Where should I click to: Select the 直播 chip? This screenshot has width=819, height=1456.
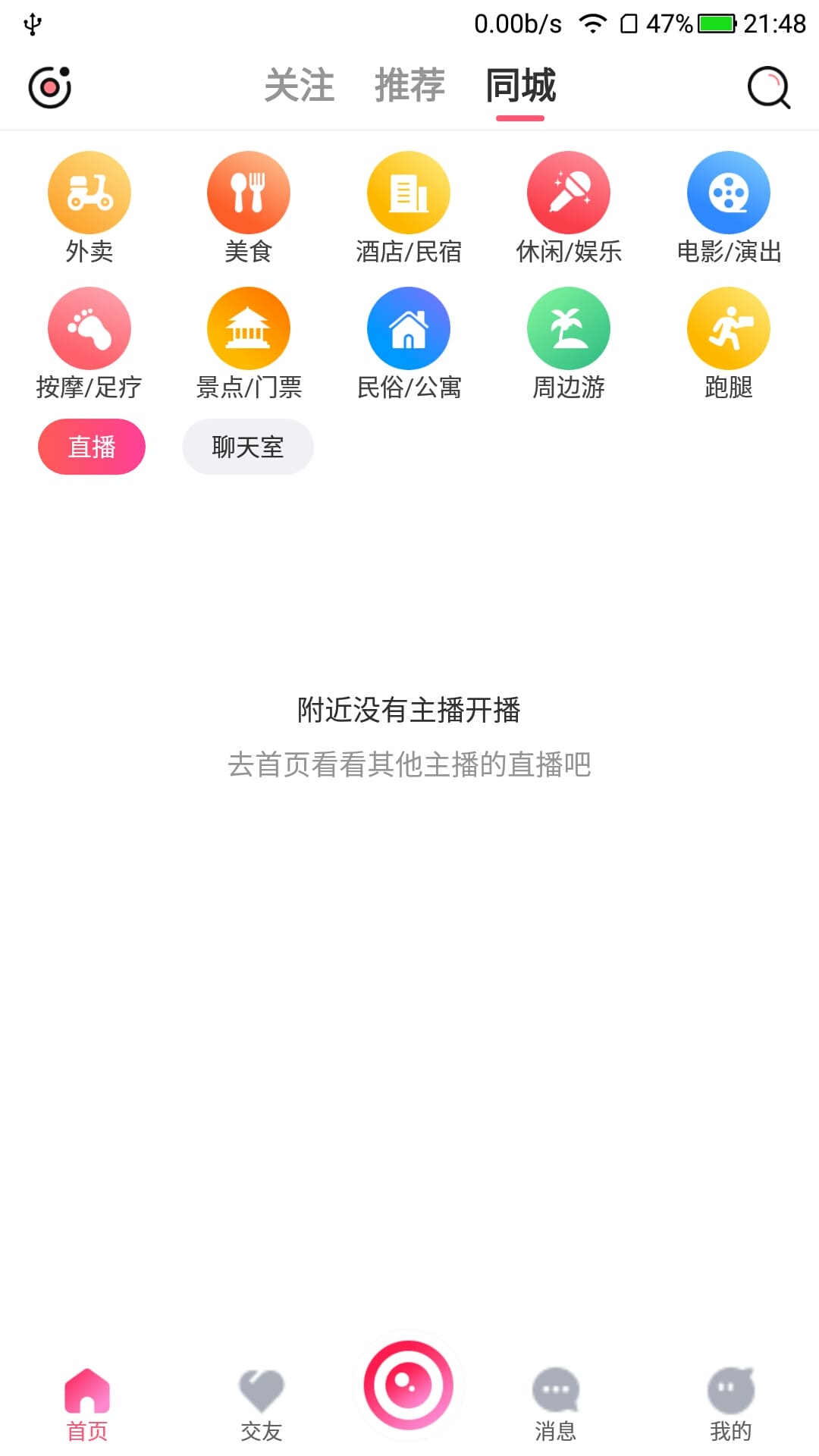(92, 447)
